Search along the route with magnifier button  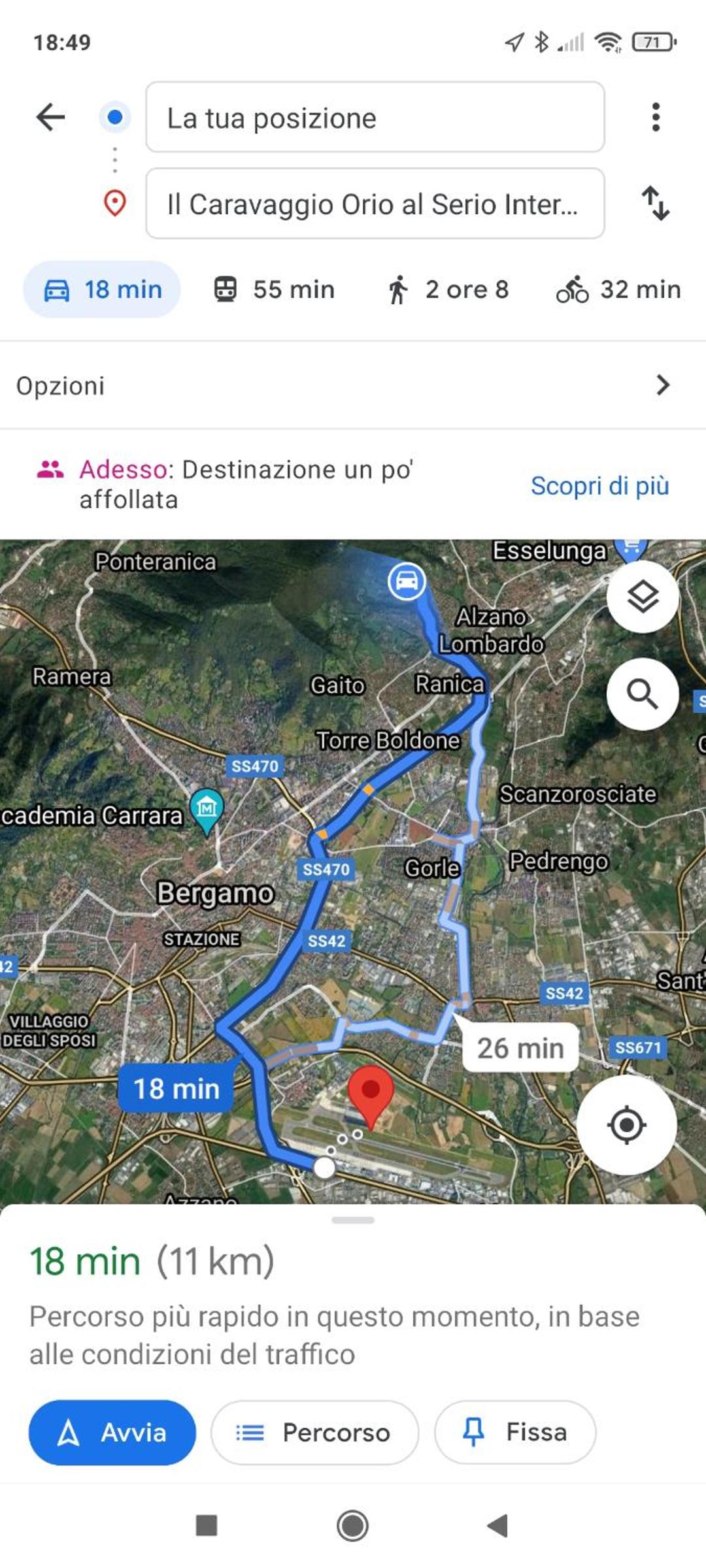click(x=643, y=694)
